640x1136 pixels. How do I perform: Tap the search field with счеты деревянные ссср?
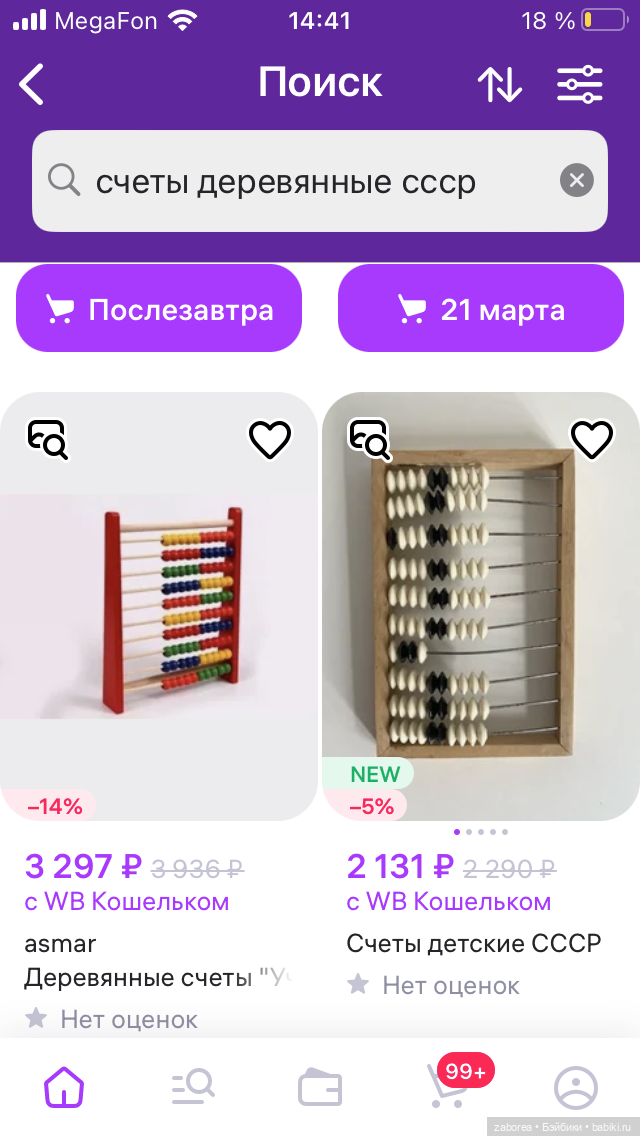300,181
